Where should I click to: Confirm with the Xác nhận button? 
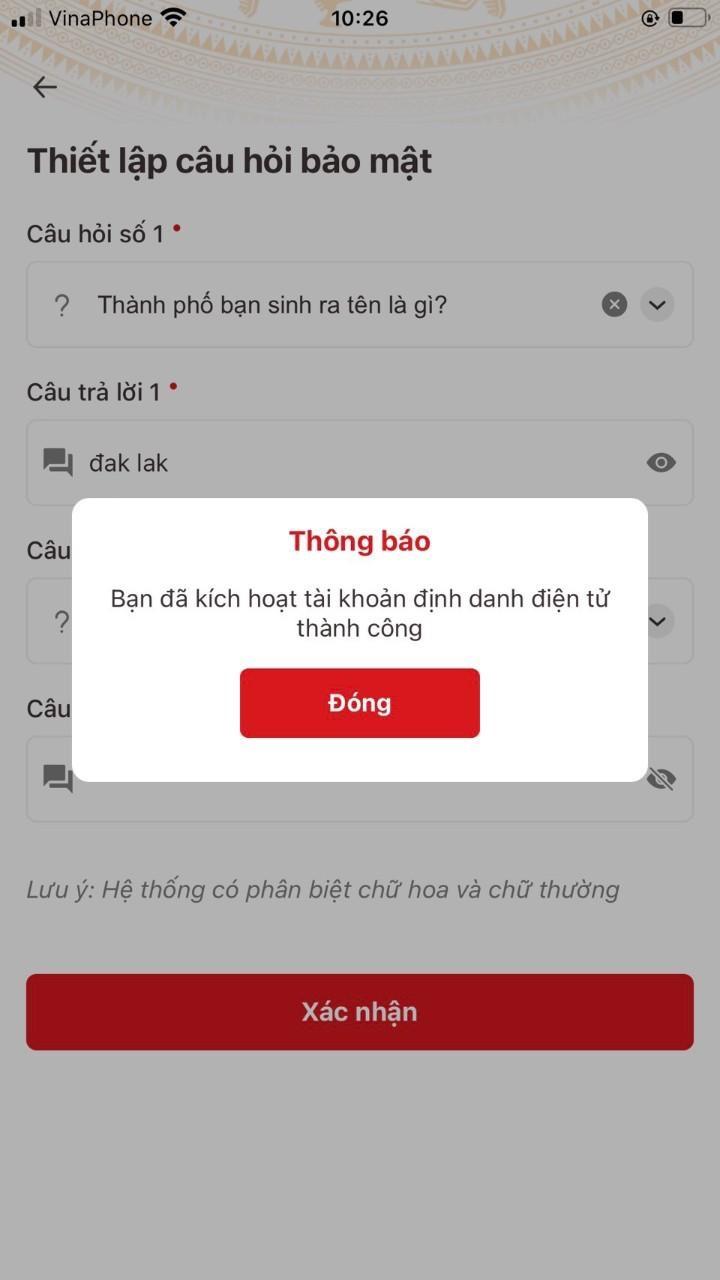click(x=359, y=1011)
